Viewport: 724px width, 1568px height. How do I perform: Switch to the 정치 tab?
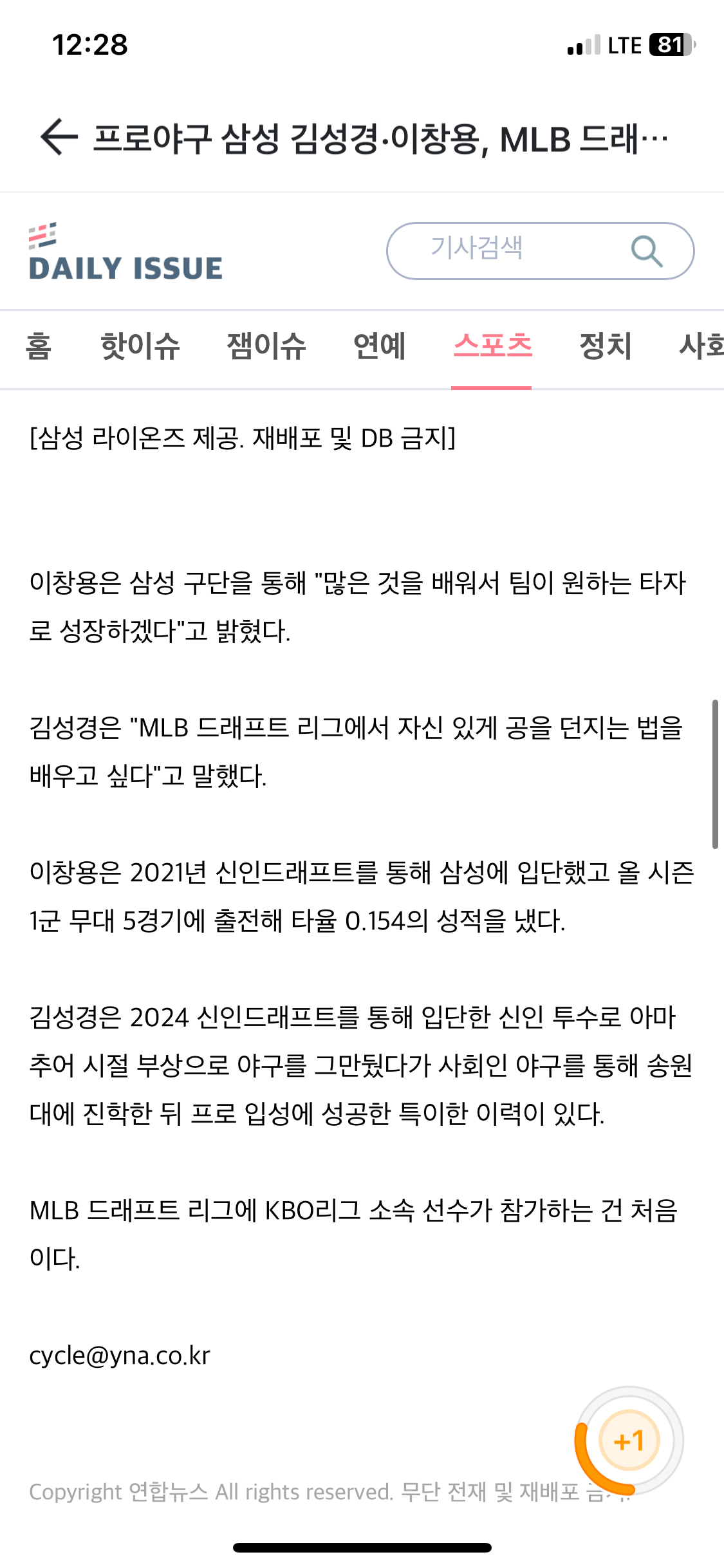606,347
